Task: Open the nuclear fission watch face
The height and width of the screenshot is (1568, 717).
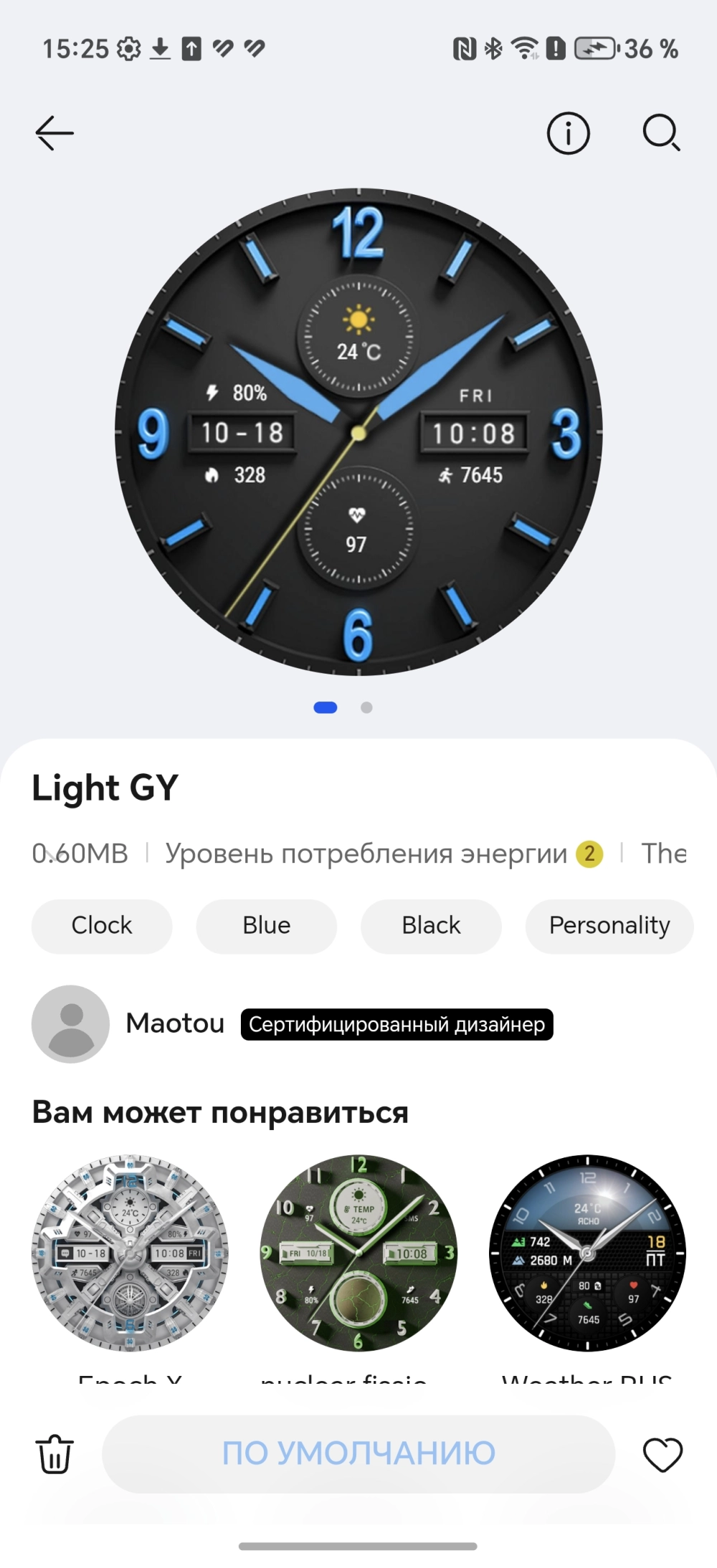Action: (x=358, y=1253)
